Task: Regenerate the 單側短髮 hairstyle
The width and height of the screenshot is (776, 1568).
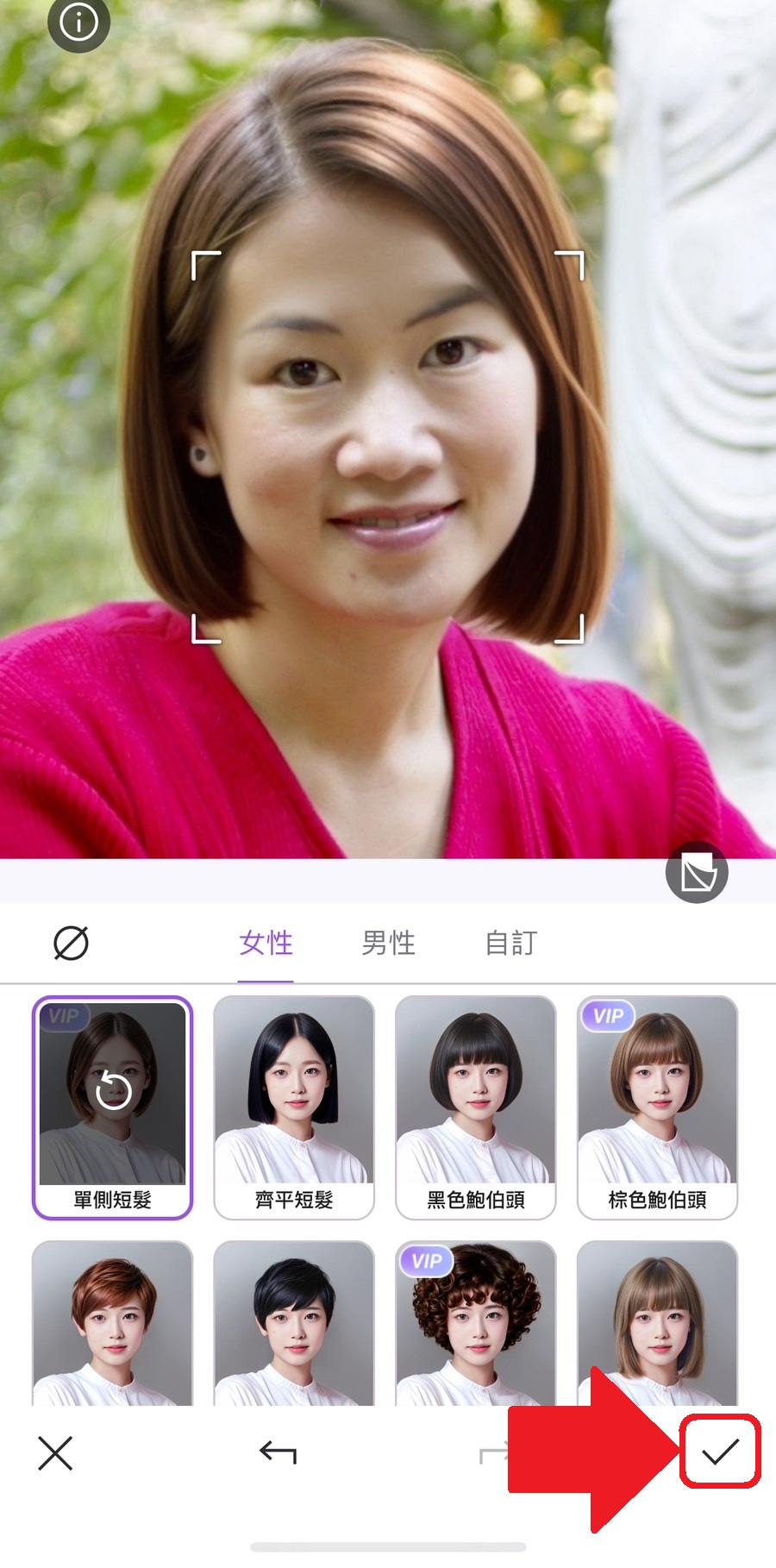Action: click(x=112, y=1092)
